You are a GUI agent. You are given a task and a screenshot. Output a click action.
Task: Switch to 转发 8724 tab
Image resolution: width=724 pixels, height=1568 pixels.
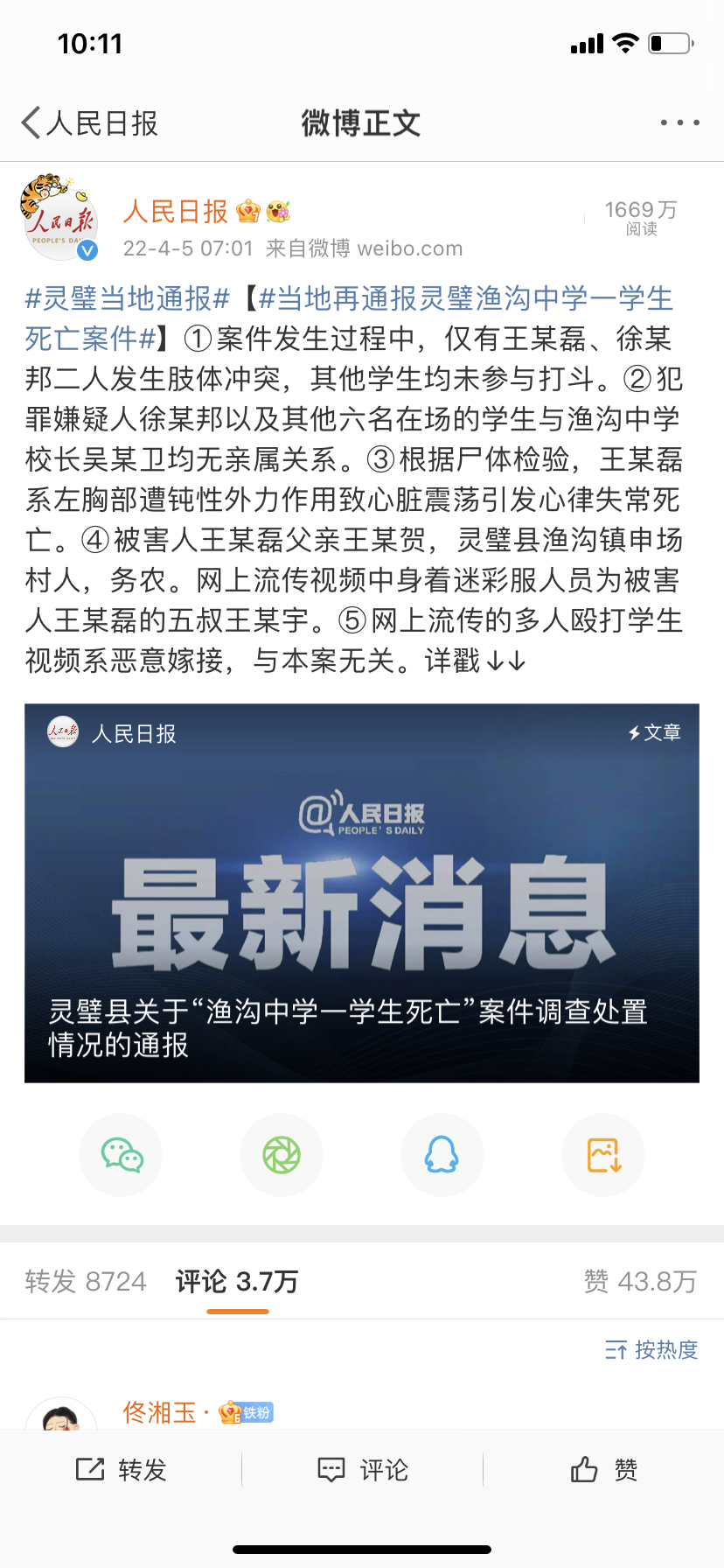tap(86, 1282)
